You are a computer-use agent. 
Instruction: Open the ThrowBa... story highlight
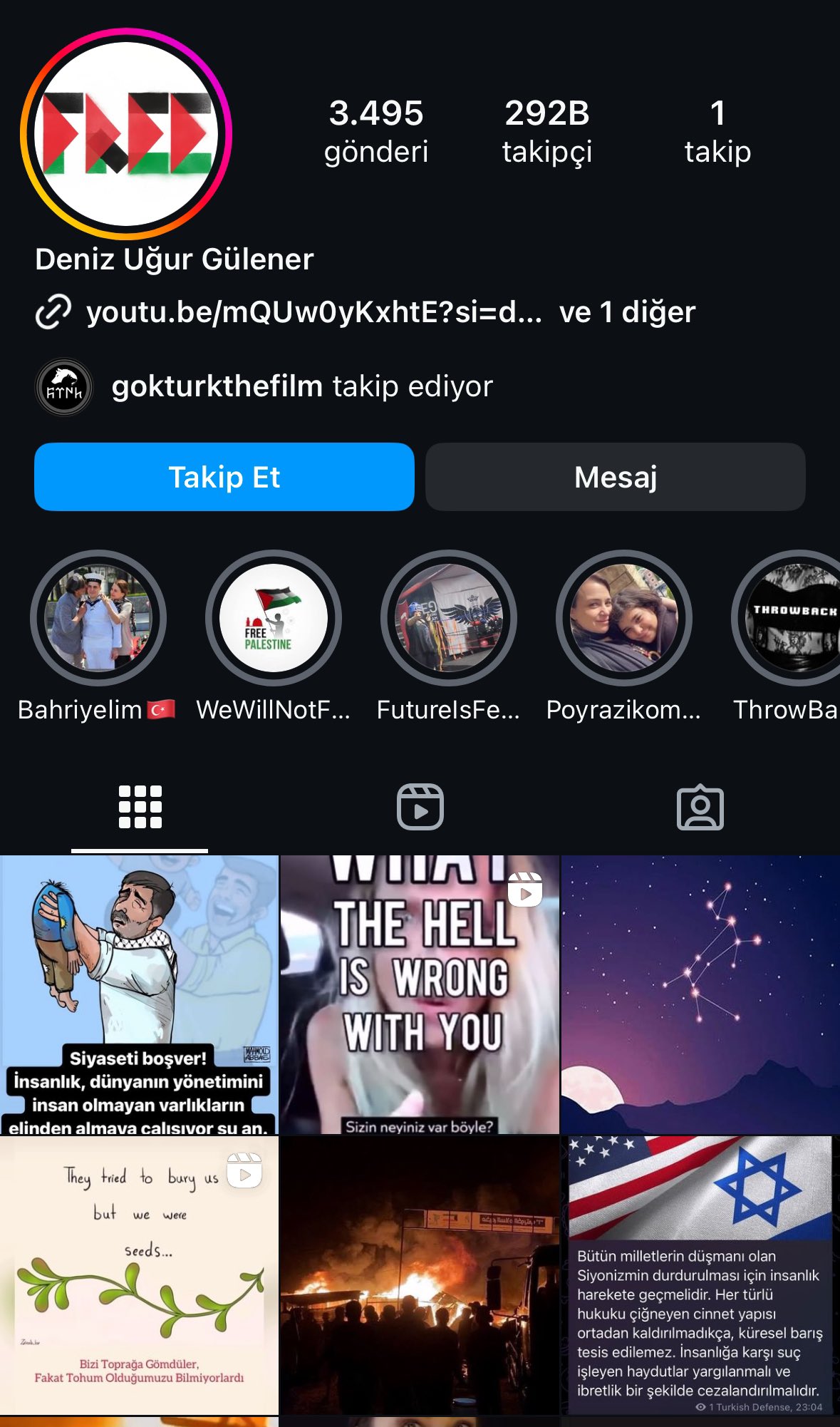point(791,618)
